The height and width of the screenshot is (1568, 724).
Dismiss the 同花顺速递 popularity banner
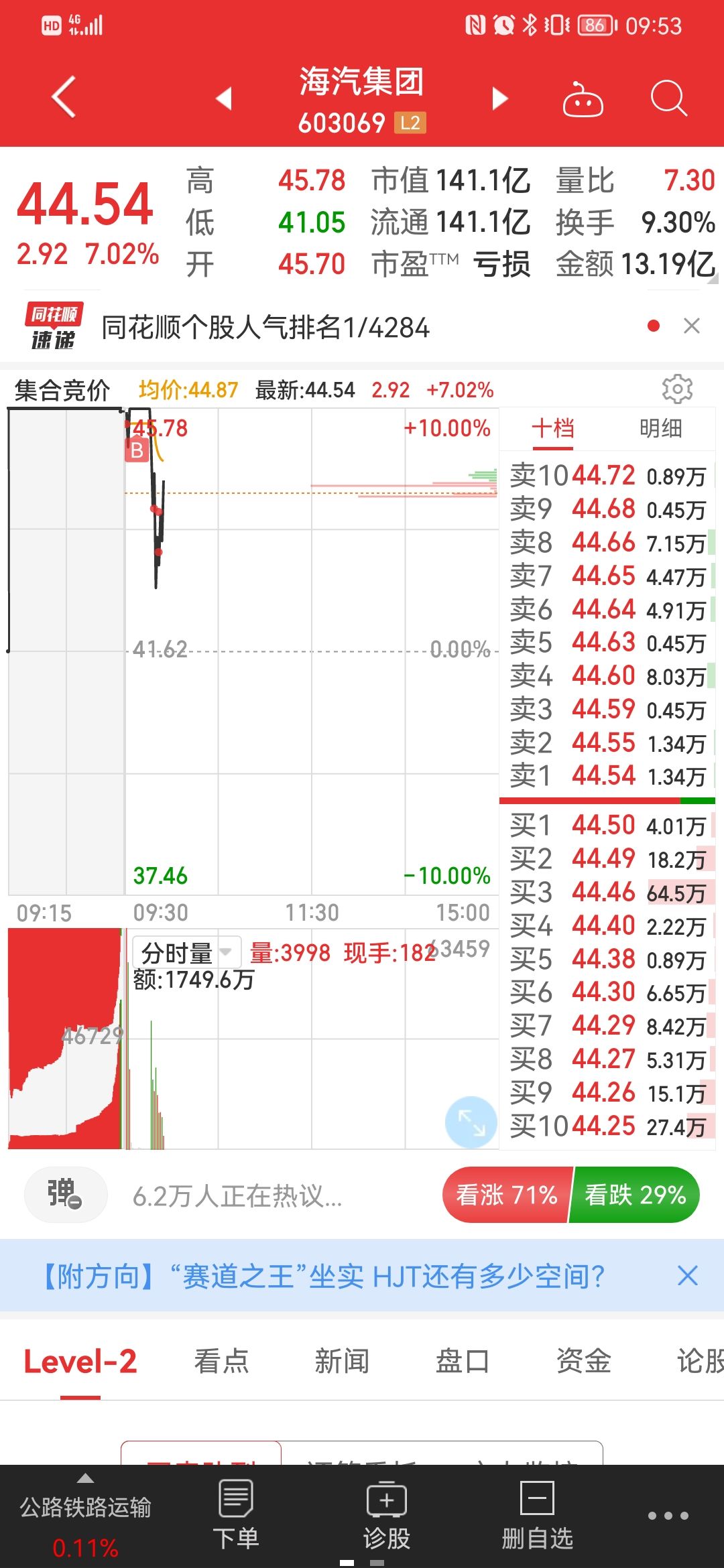click(x=691, y=326)
